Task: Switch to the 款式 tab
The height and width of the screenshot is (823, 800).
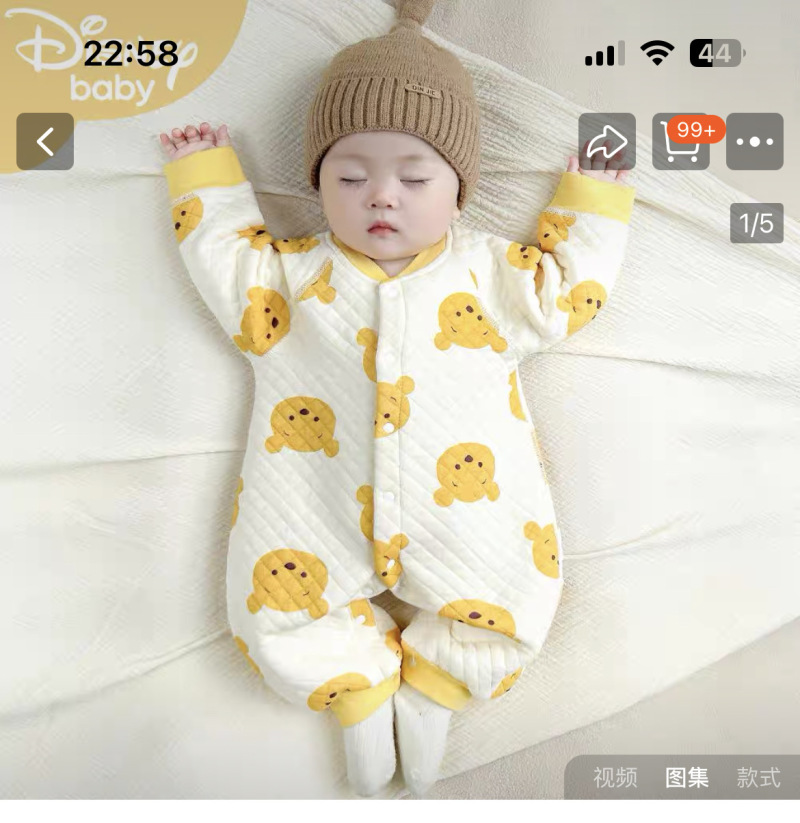Action: click(x=758, y=777)
